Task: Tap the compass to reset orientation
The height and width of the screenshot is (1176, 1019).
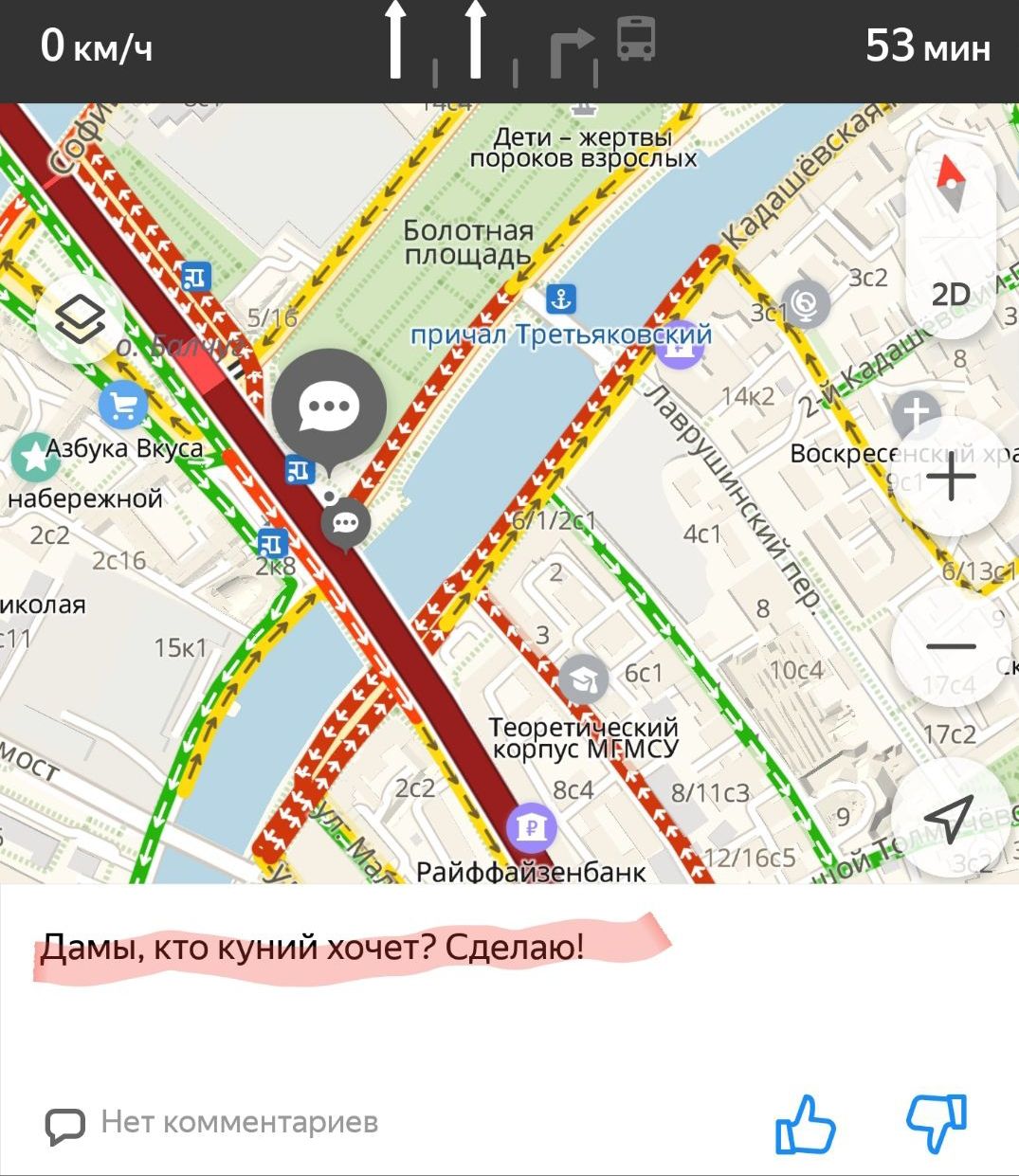Action: [950, 185]
